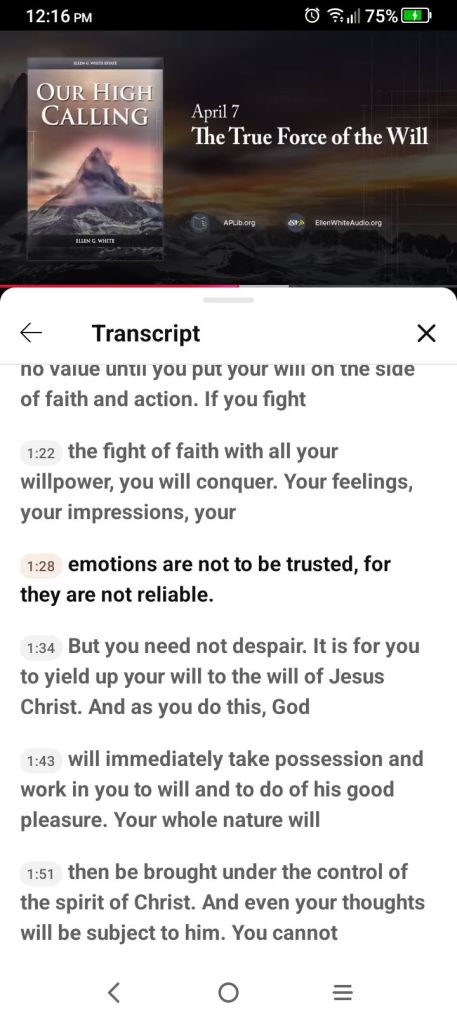Open the recent apps menu

(x=343, y=992)
